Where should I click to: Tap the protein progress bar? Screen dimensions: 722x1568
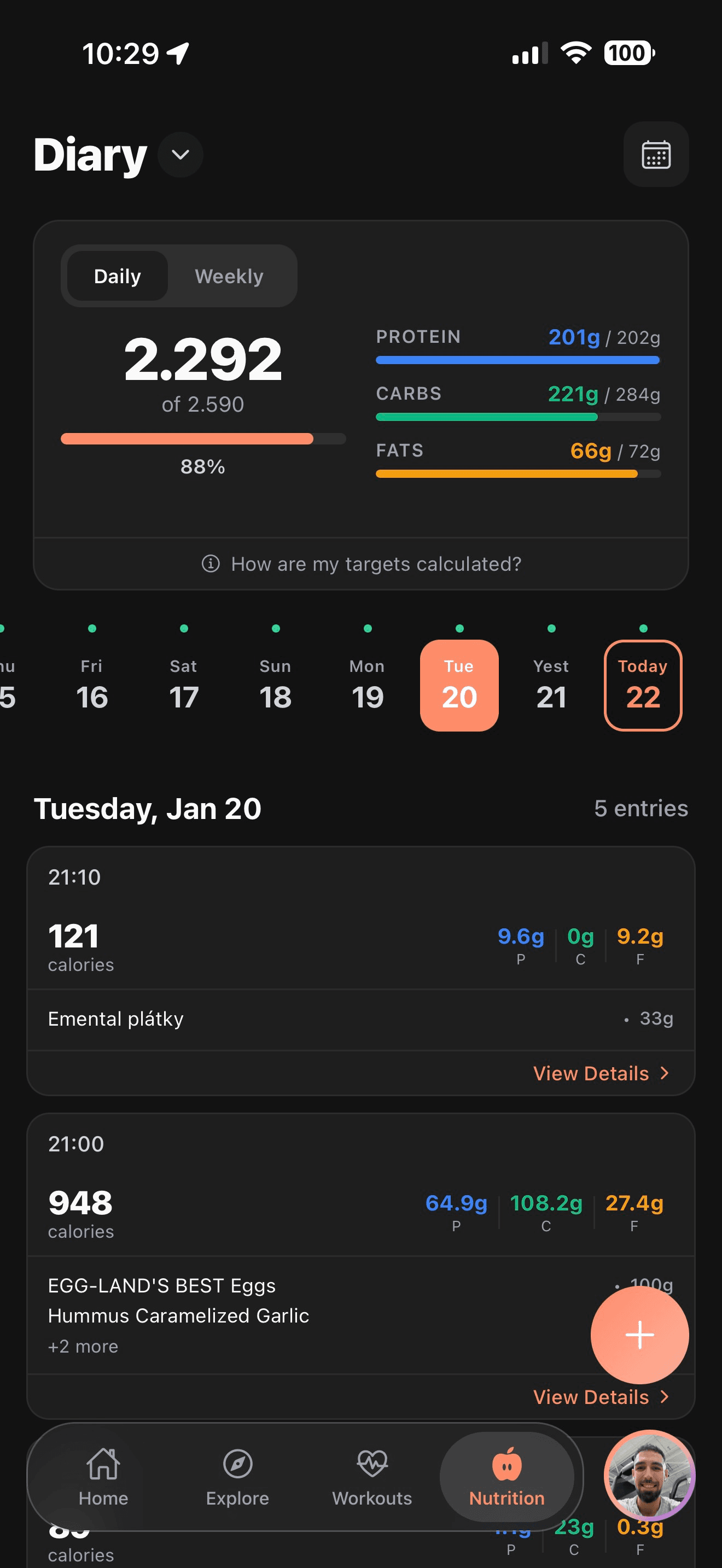[517, 360]
